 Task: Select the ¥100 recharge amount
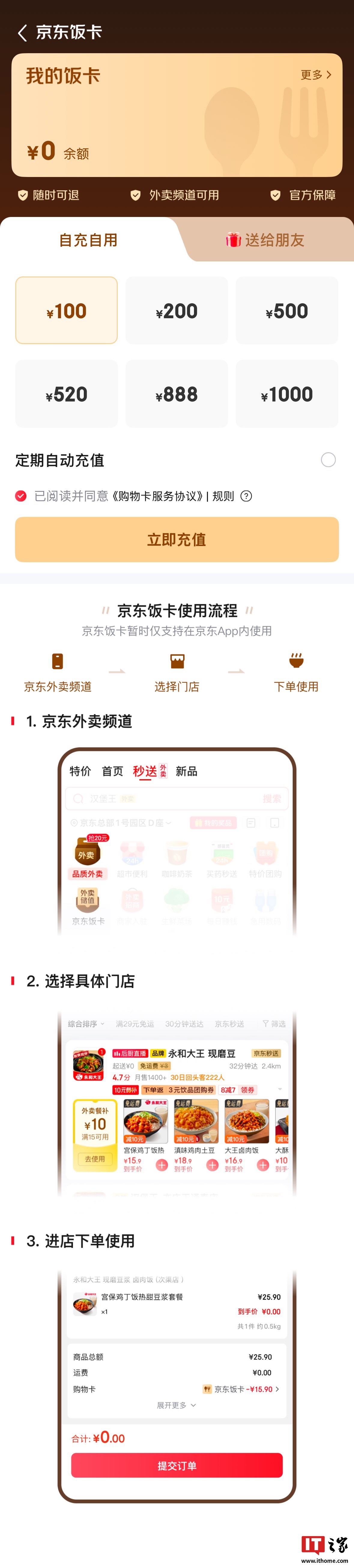coord(66,310)
